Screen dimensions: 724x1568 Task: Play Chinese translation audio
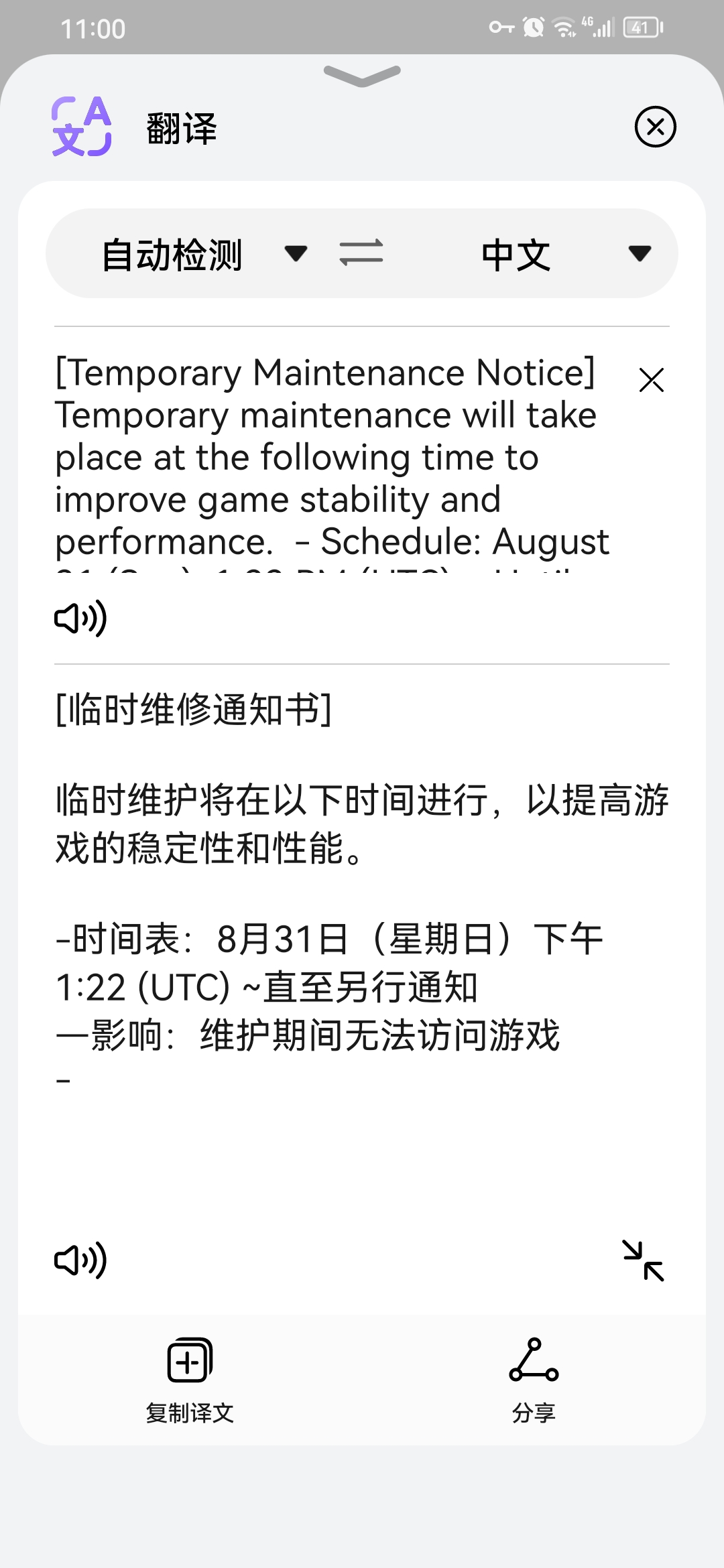(80, 1258)
